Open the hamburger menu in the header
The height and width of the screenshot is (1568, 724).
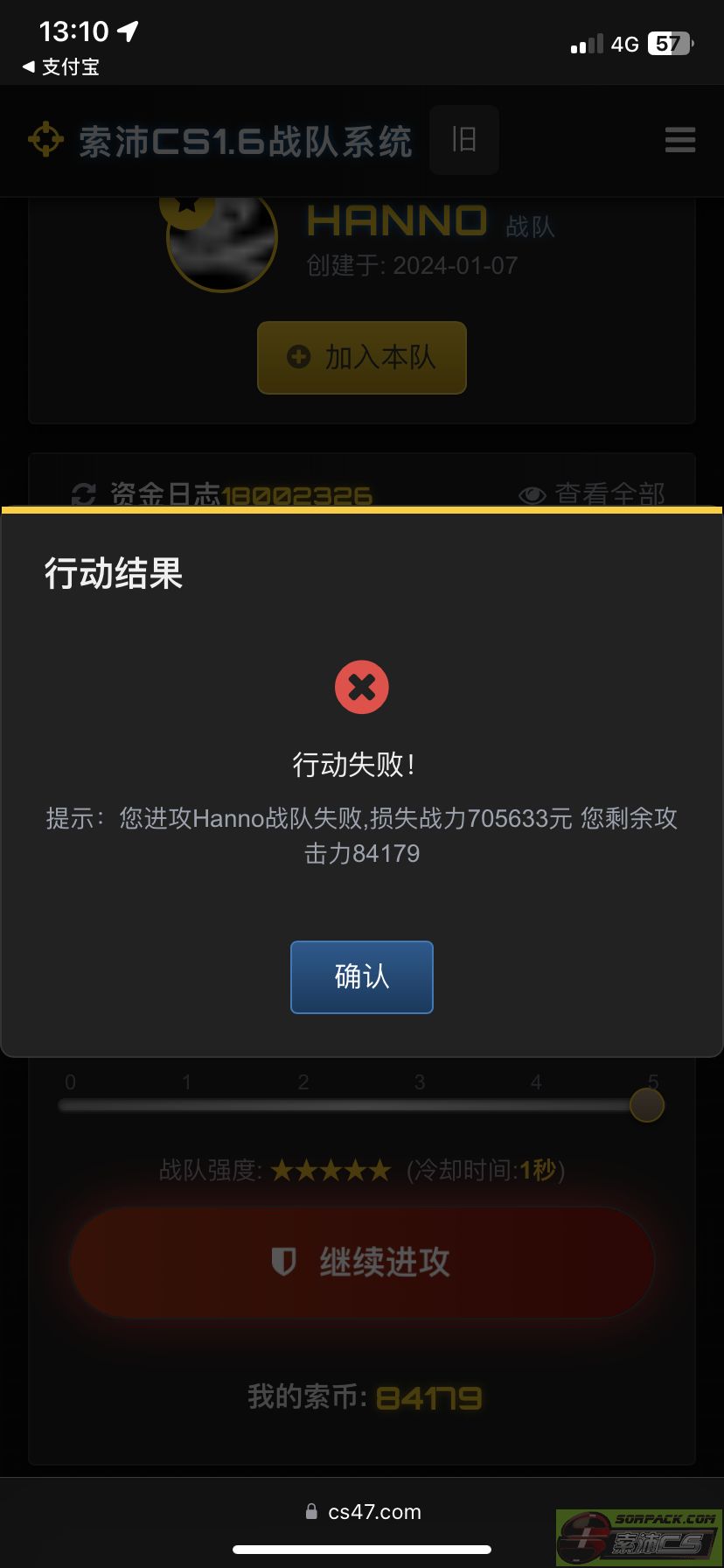click(680, 140)
